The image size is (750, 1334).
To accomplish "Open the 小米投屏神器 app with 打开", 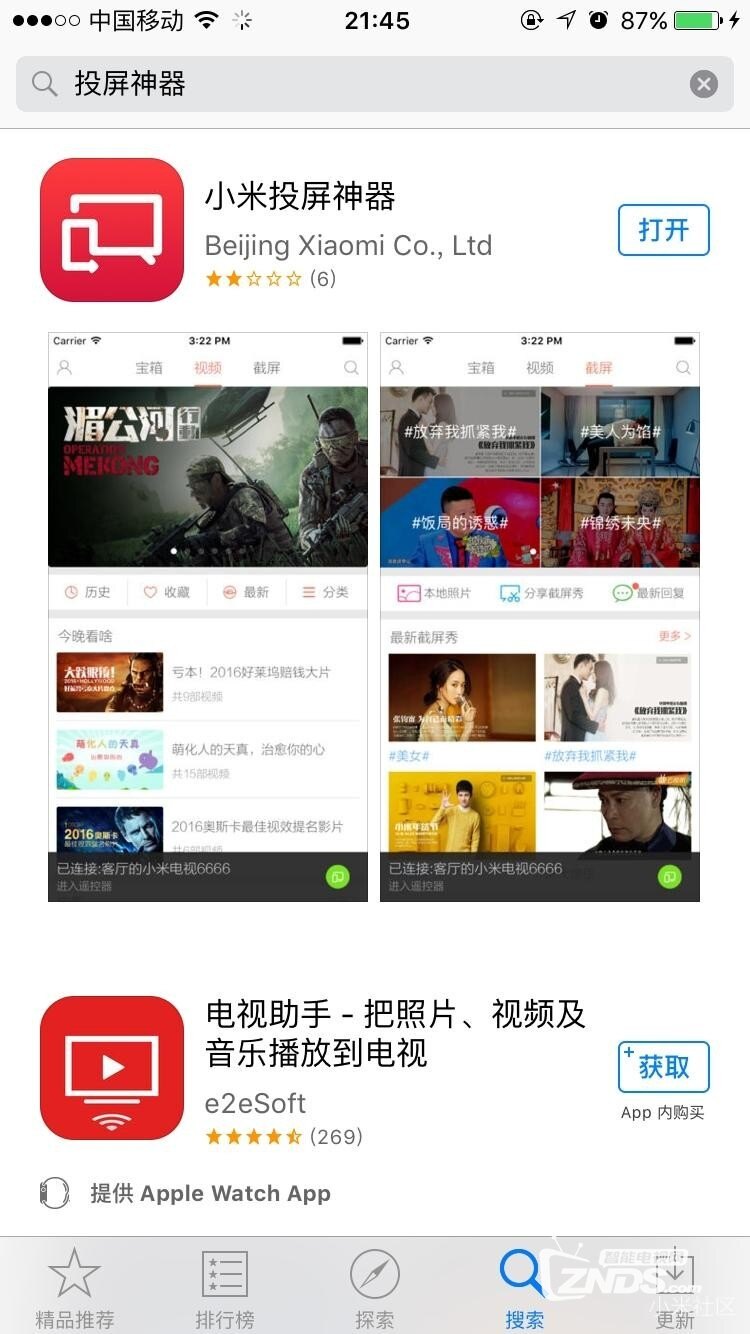I will point(663,230).
